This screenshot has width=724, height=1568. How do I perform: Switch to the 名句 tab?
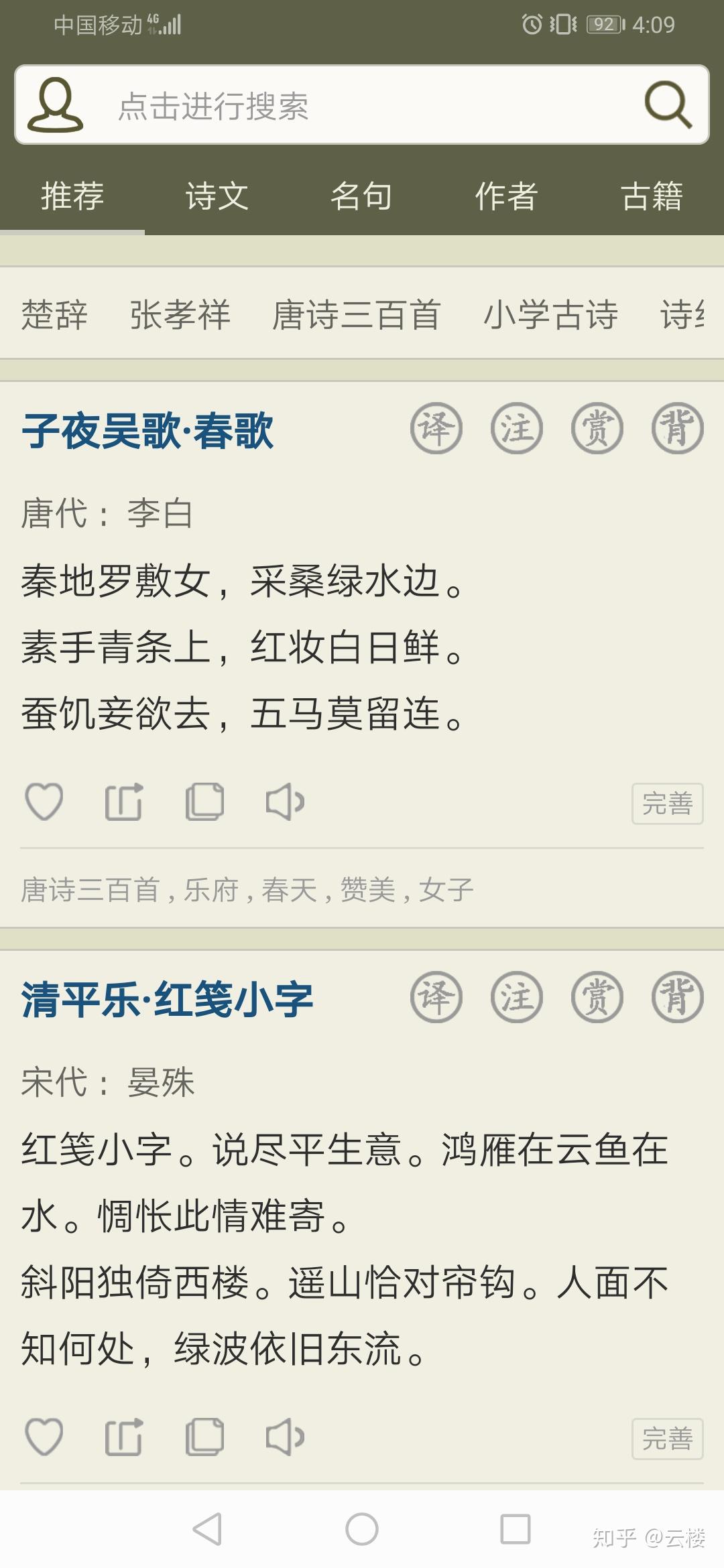[x=361, y=196]
